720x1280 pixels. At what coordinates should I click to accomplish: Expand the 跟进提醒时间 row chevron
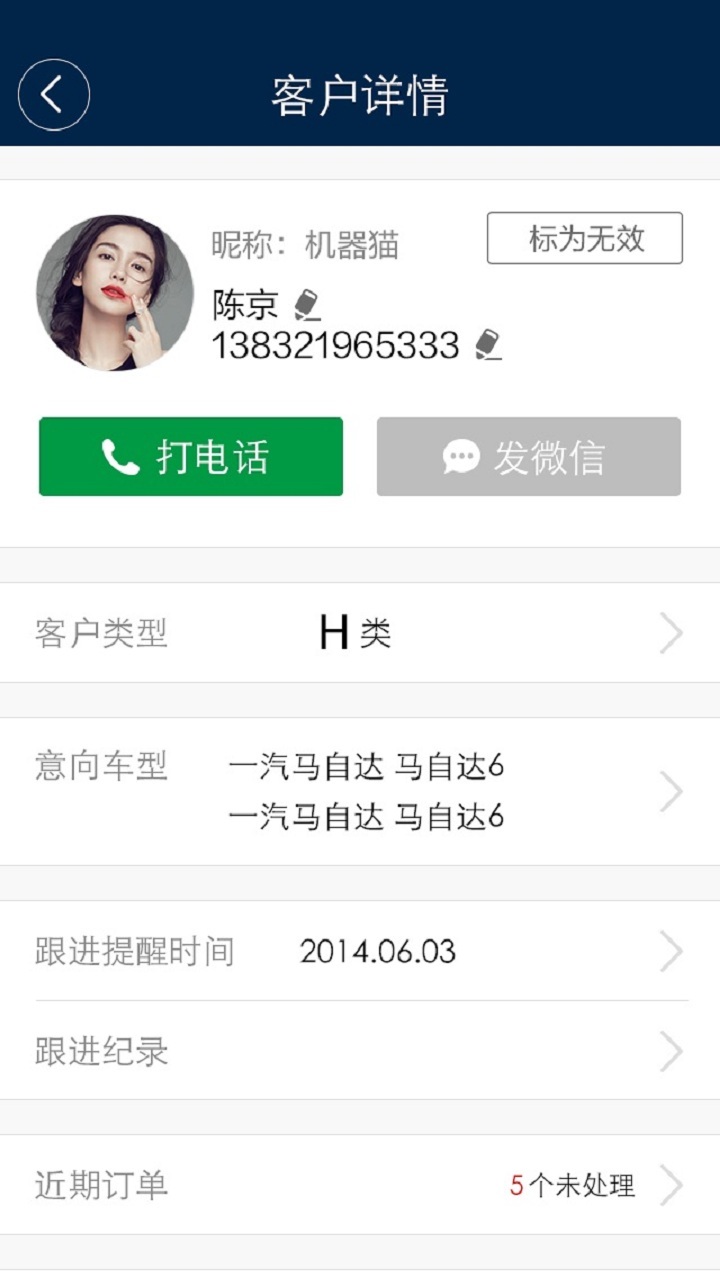click(673, 952)
